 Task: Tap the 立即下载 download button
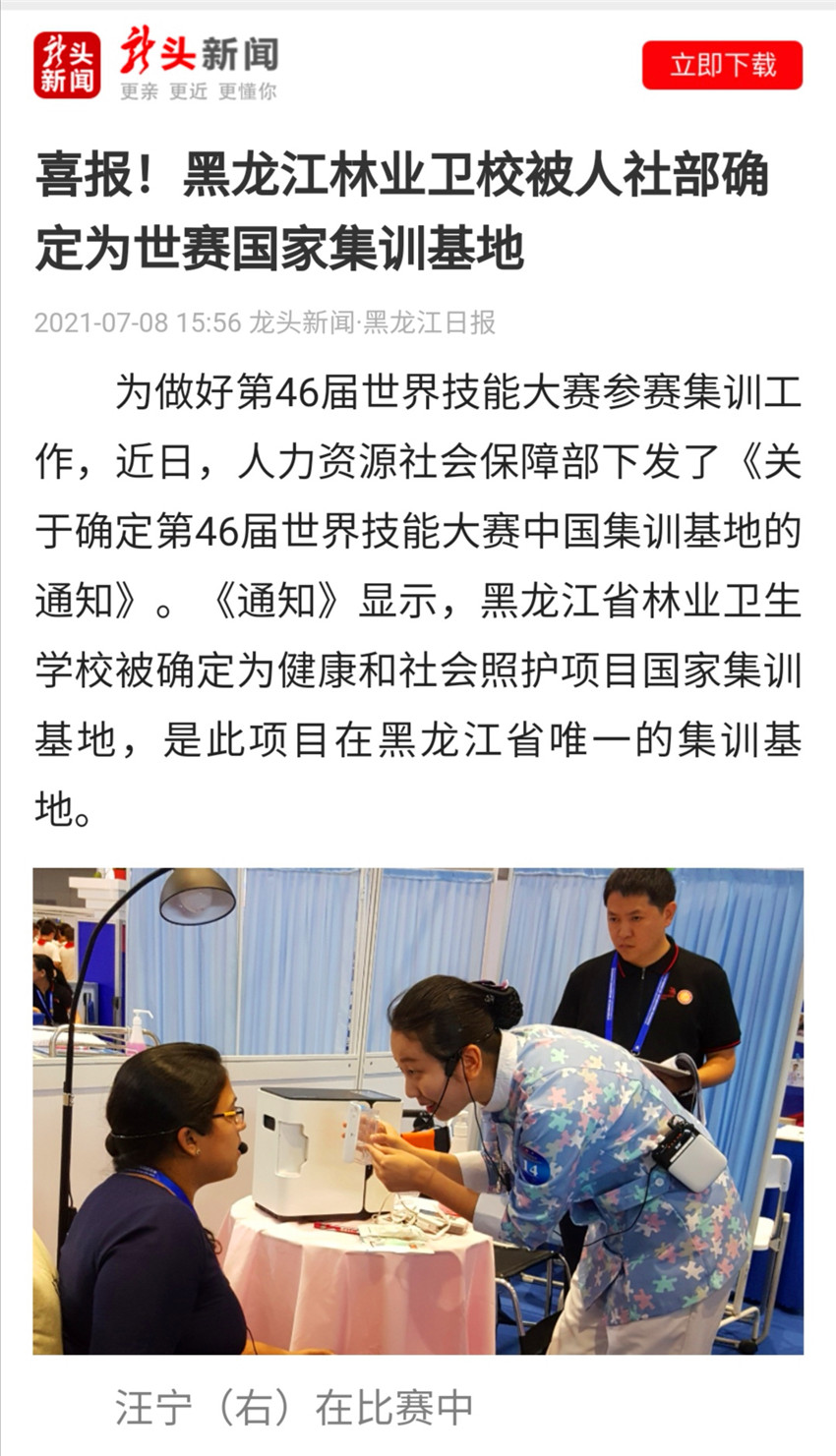(x=722, y=65)
